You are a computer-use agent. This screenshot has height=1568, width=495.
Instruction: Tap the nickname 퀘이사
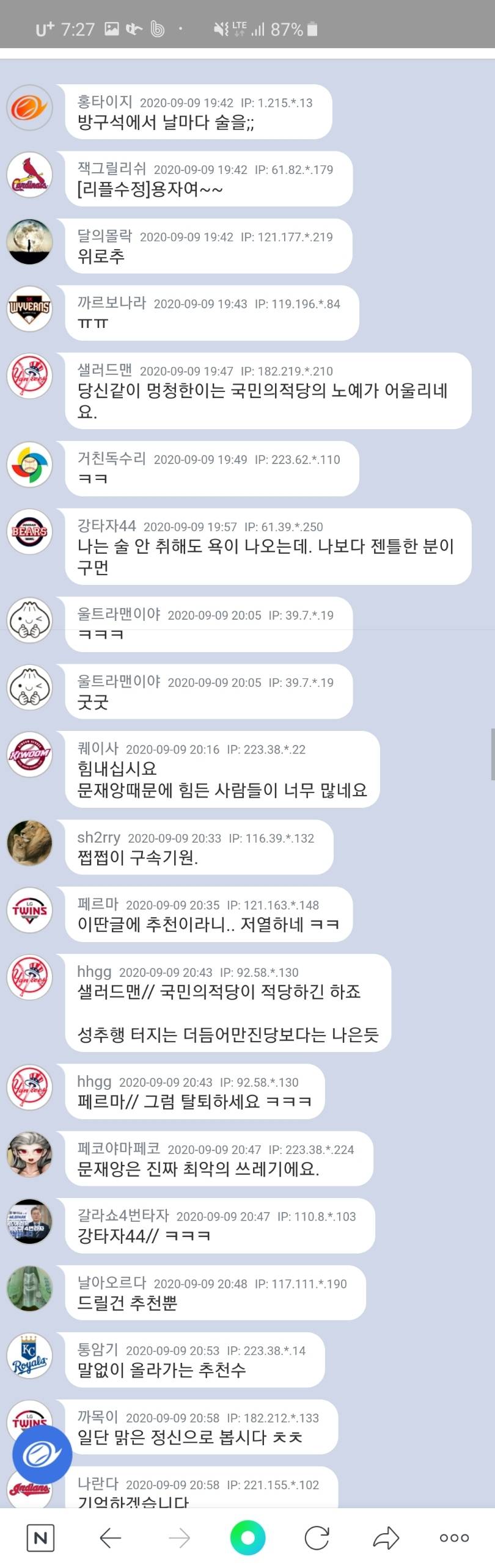click(98, 748)
